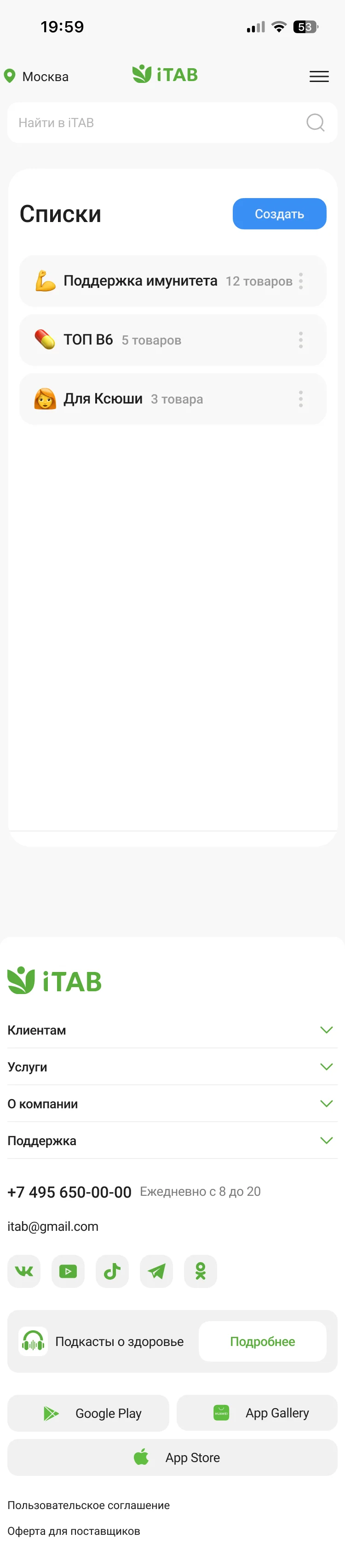Open the Для Ксюши list

[103, 399]
